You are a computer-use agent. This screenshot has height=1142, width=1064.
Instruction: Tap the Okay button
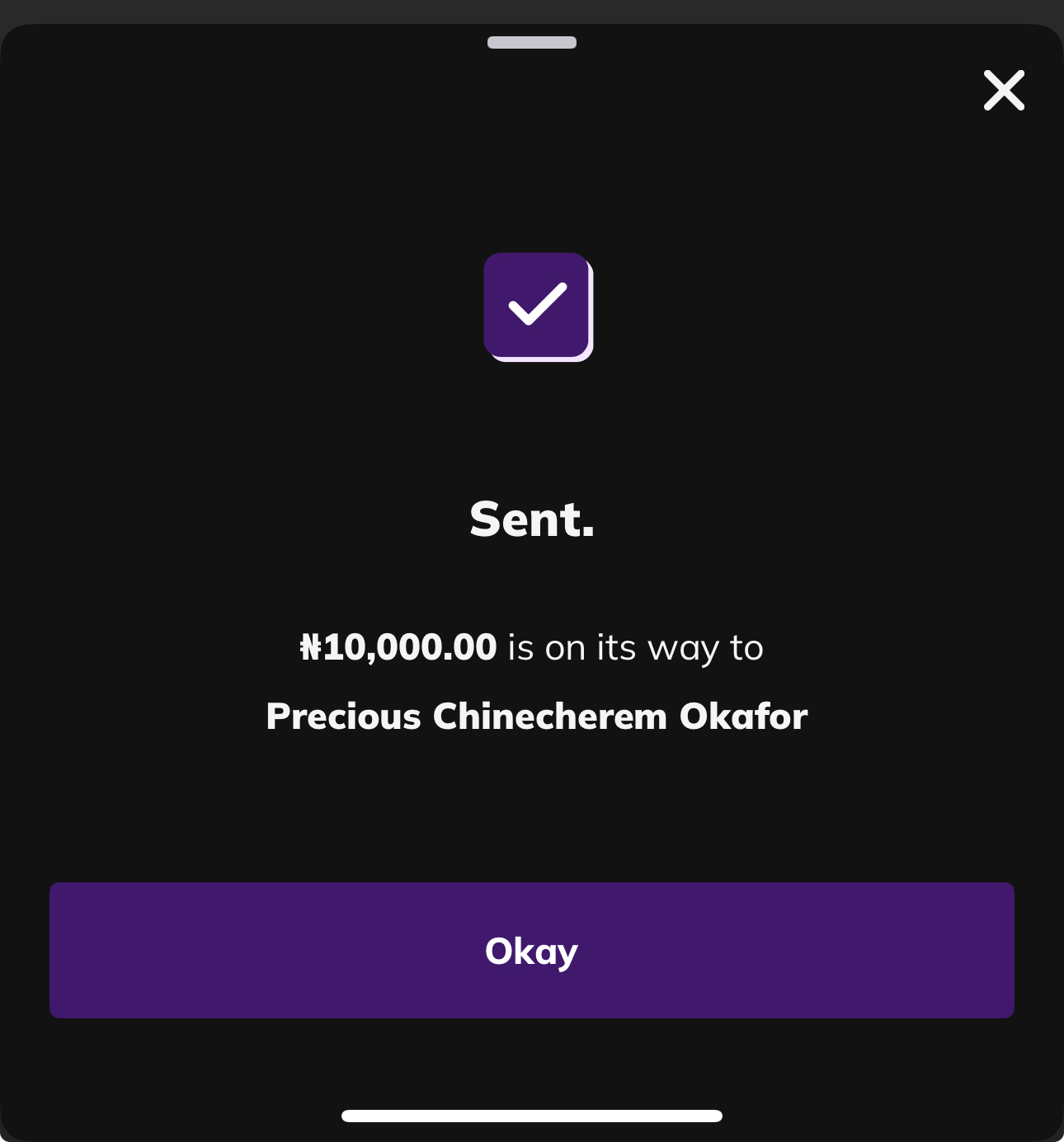(x=532, y=950)
